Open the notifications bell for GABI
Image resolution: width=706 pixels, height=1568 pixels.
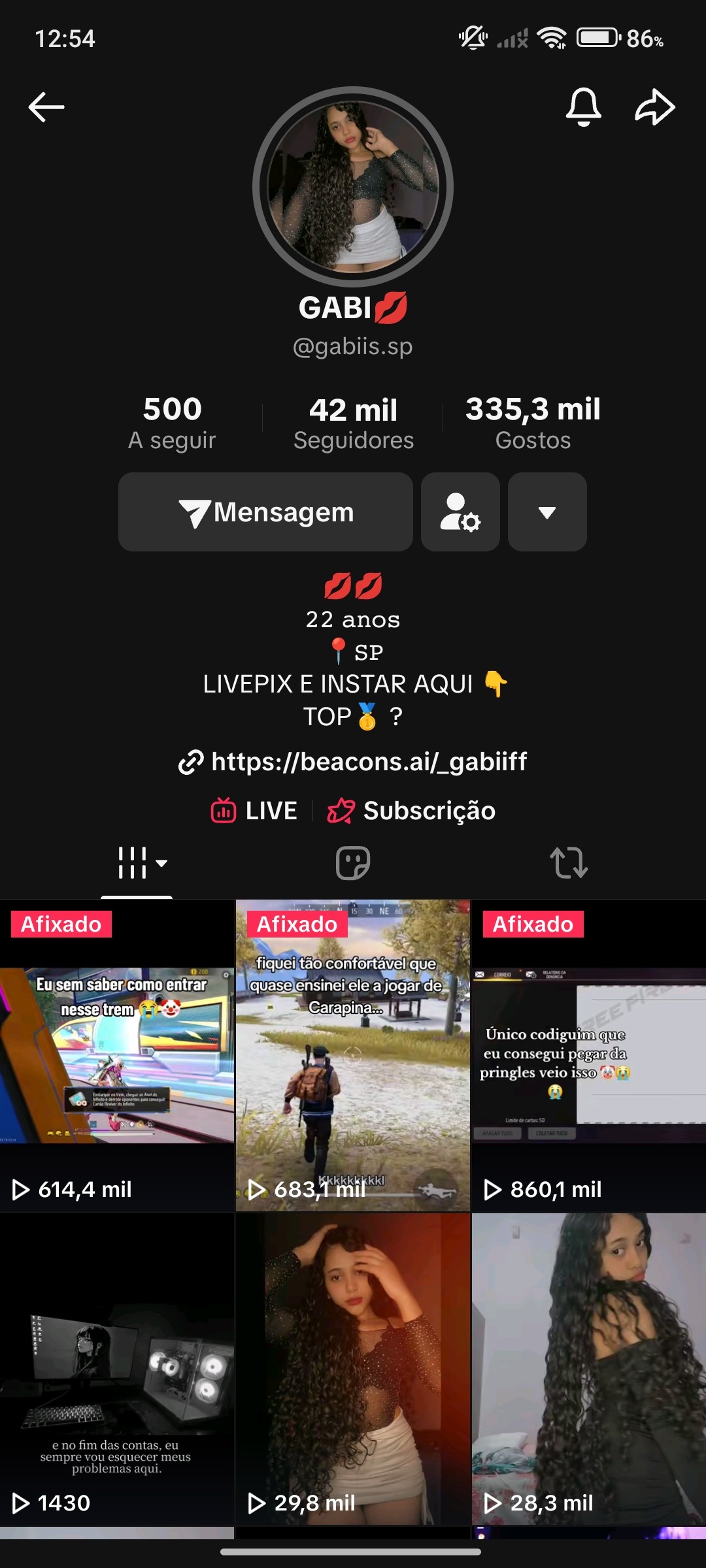point(583,107)
